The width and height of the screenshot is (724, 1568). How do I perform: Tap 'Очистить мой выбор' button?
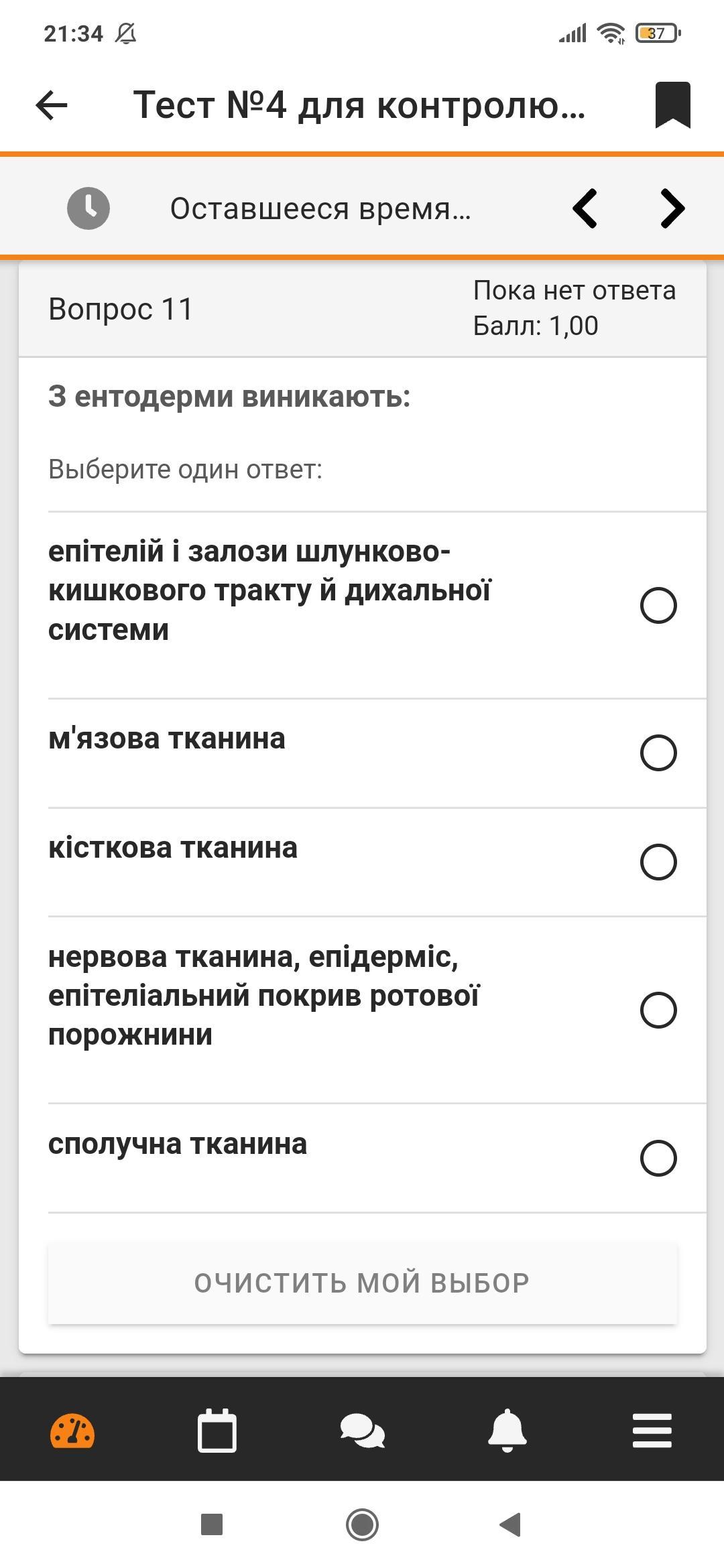pos(362,1283)
